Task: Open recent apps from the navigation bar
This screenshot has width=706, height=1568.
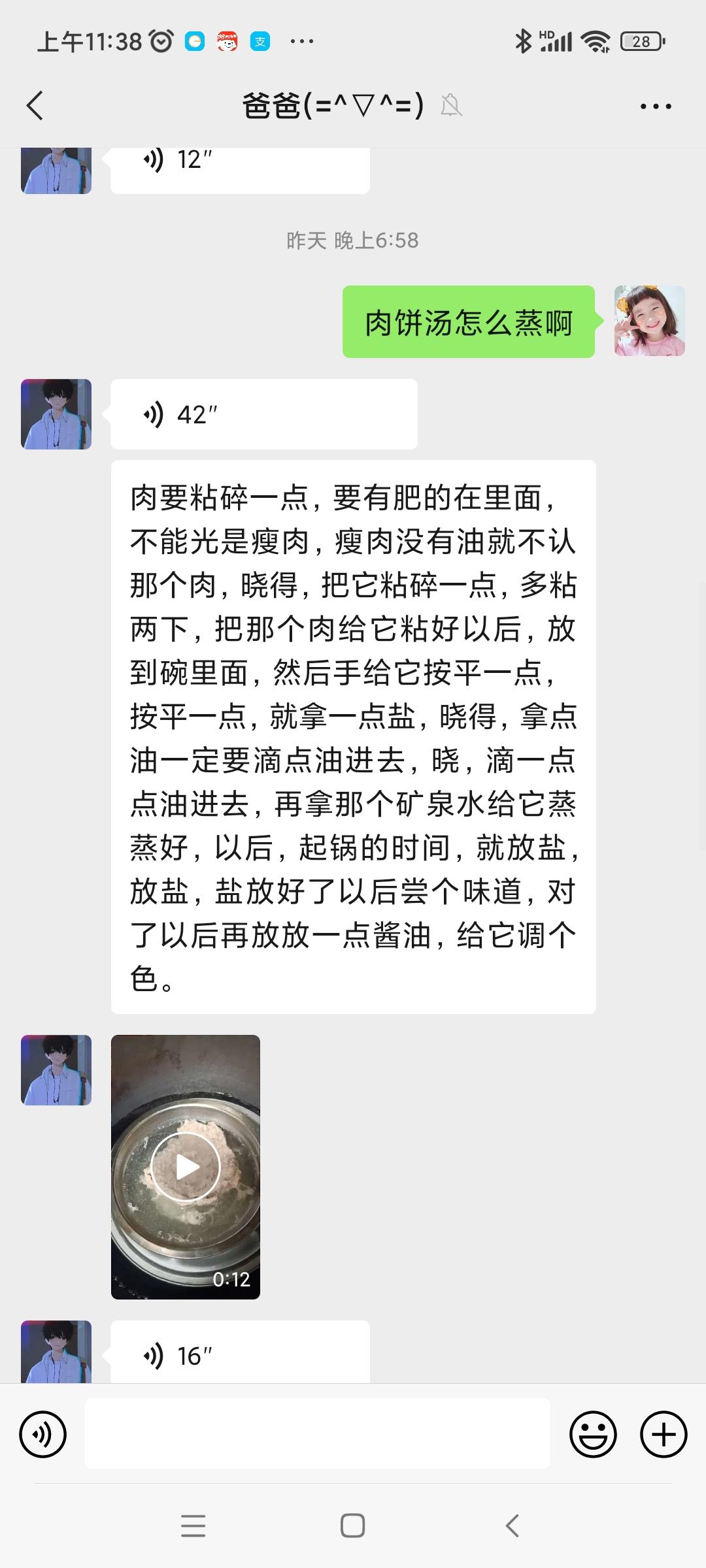Action: pyautogui.click(x=193, y=1526)
